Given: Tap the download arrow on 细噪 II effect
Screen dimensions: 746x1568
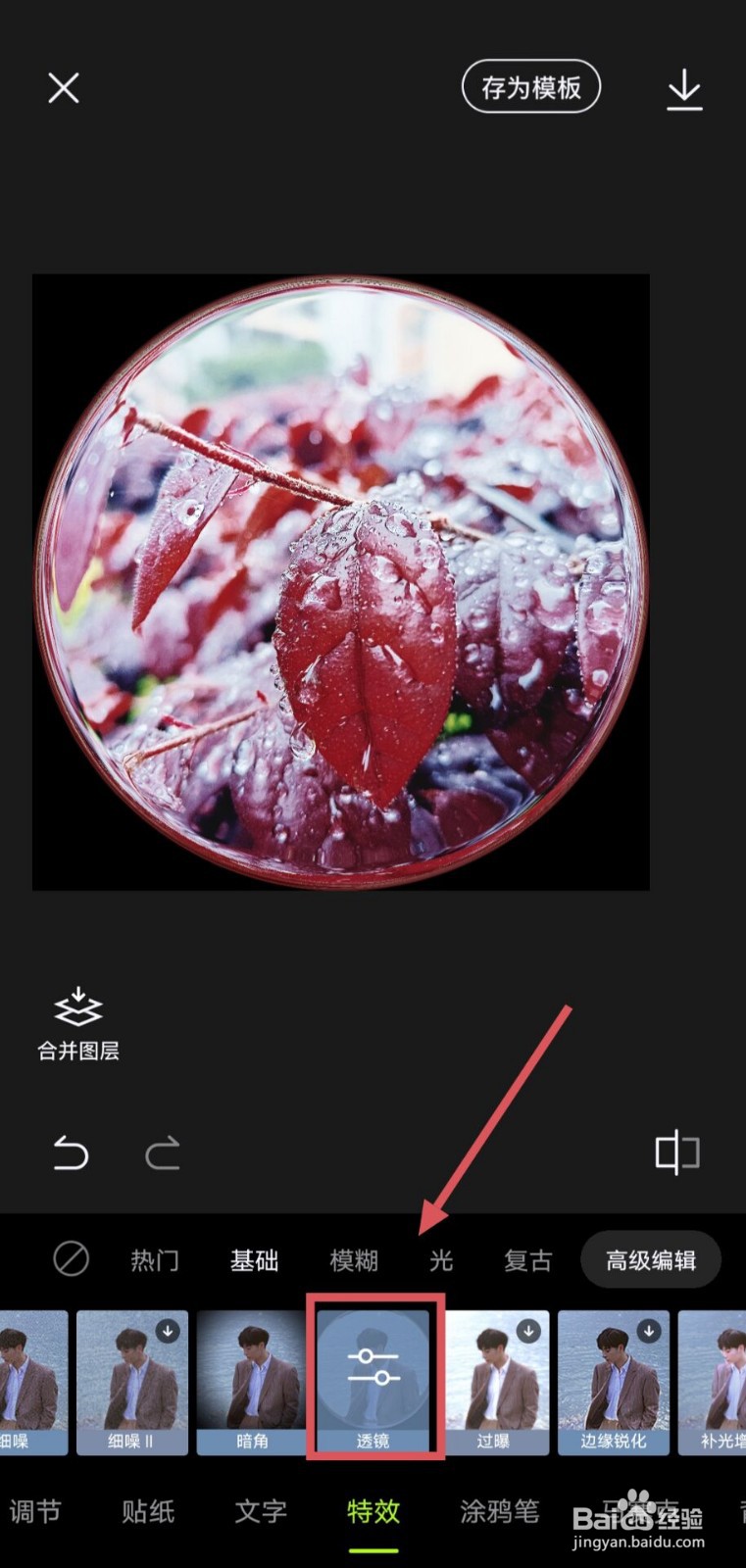Looking at the screenshot, I should coord(167,1333).
